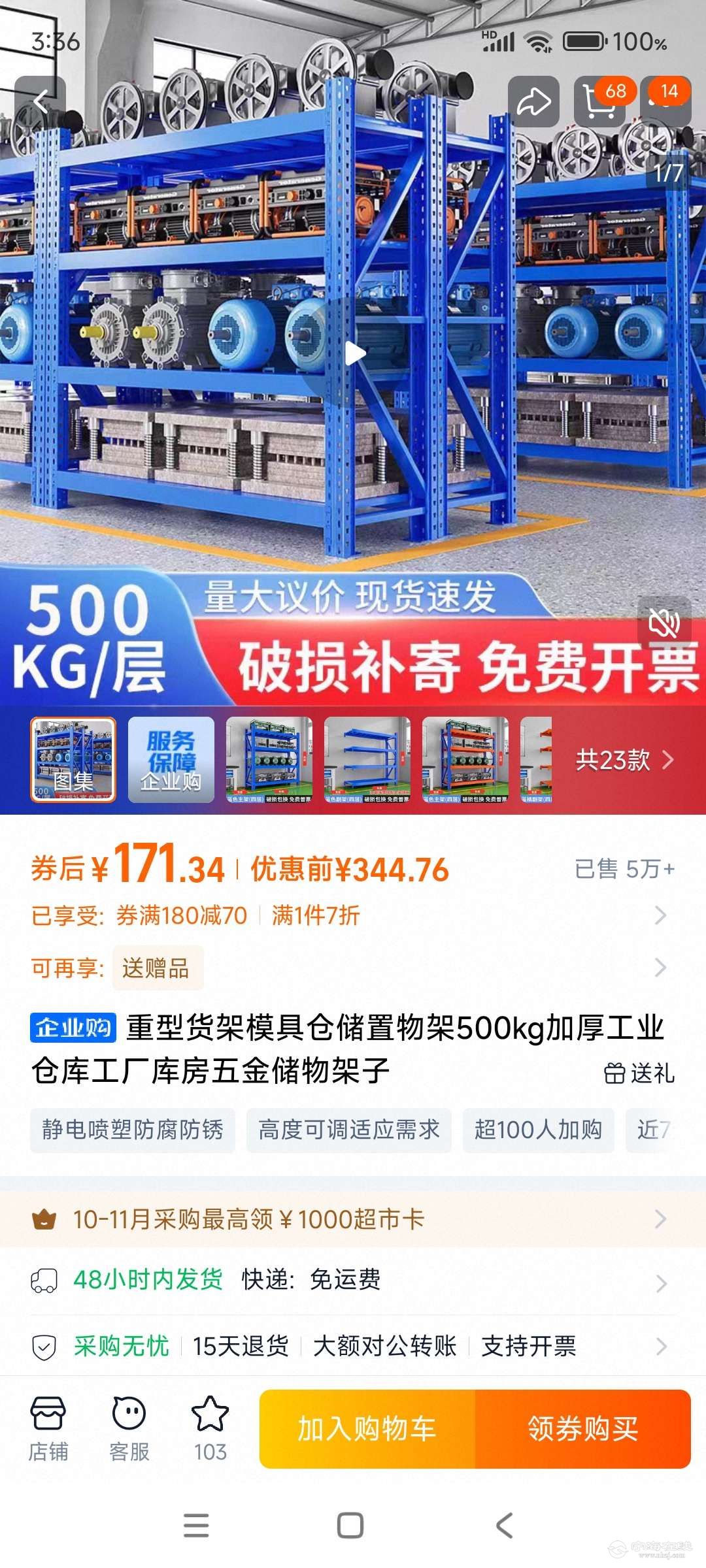706x1568 pixels.
Task: Add item with 加入购物车 button
Action: (x=367, y=1429)
